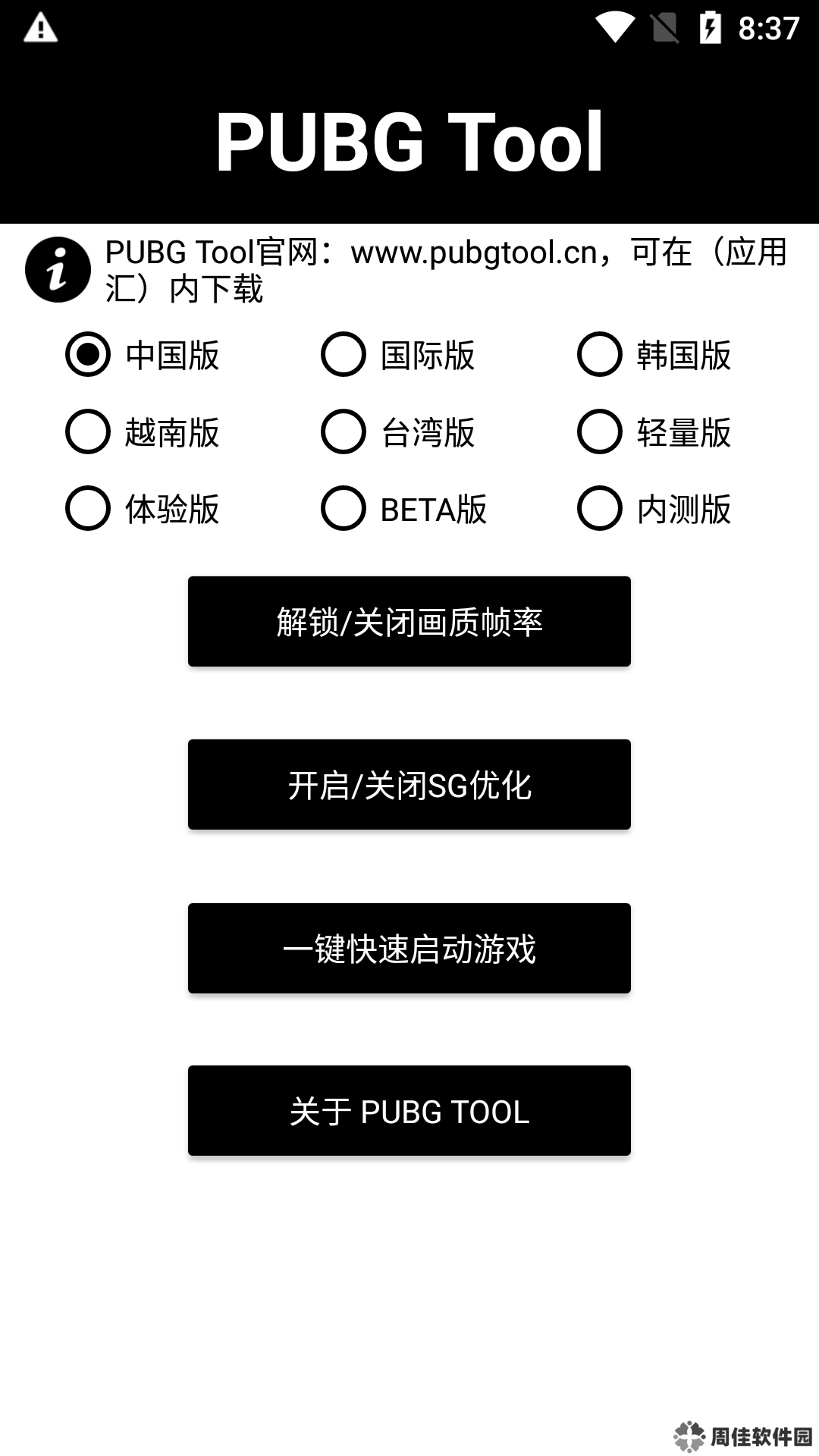This screenshot has width=819, height=1456.
Task: Open 关于 PUBG TOOL page
Action: pos(409,1111)
